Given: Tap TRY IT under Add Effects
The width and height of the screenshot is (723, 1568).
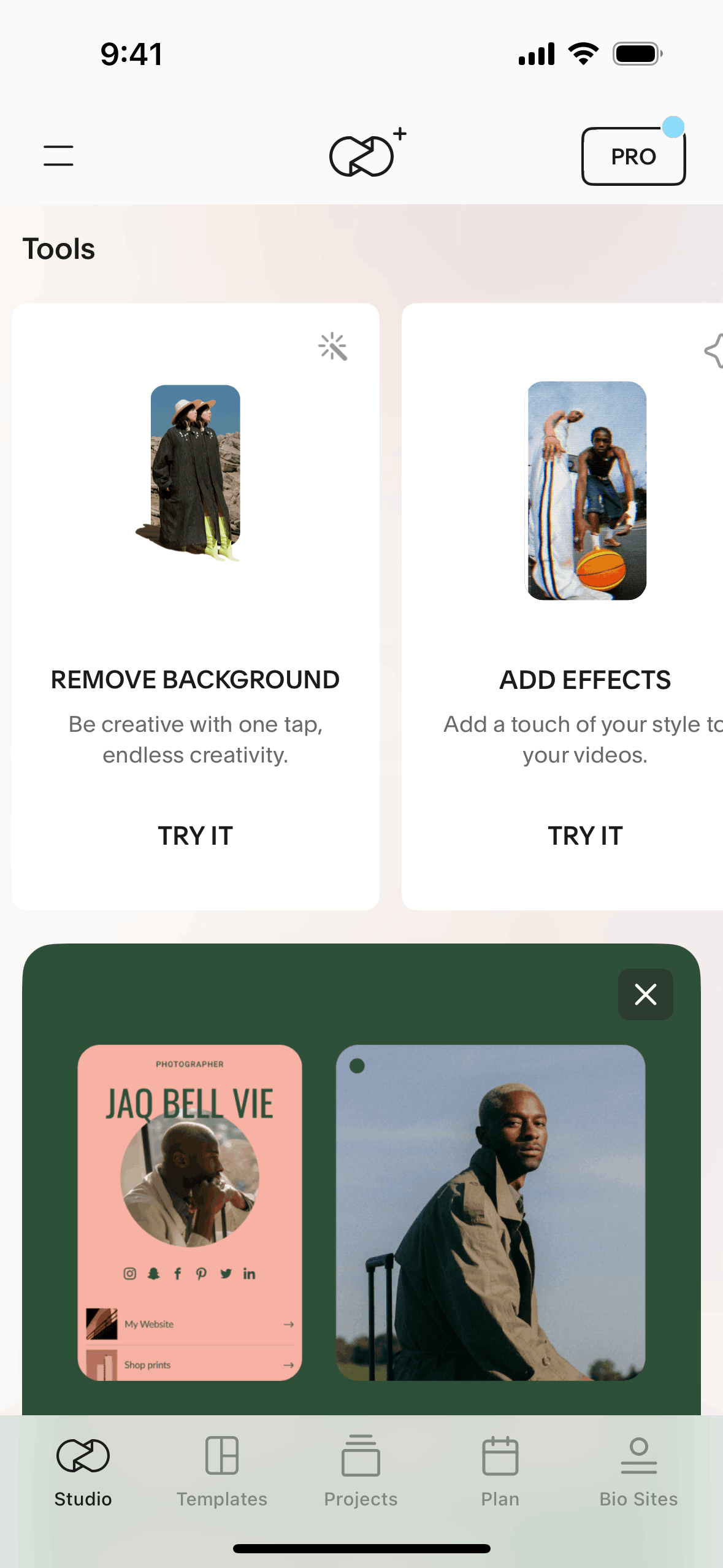Looking at the screenshot, I should pyautogui.click(x=585, y=836).
